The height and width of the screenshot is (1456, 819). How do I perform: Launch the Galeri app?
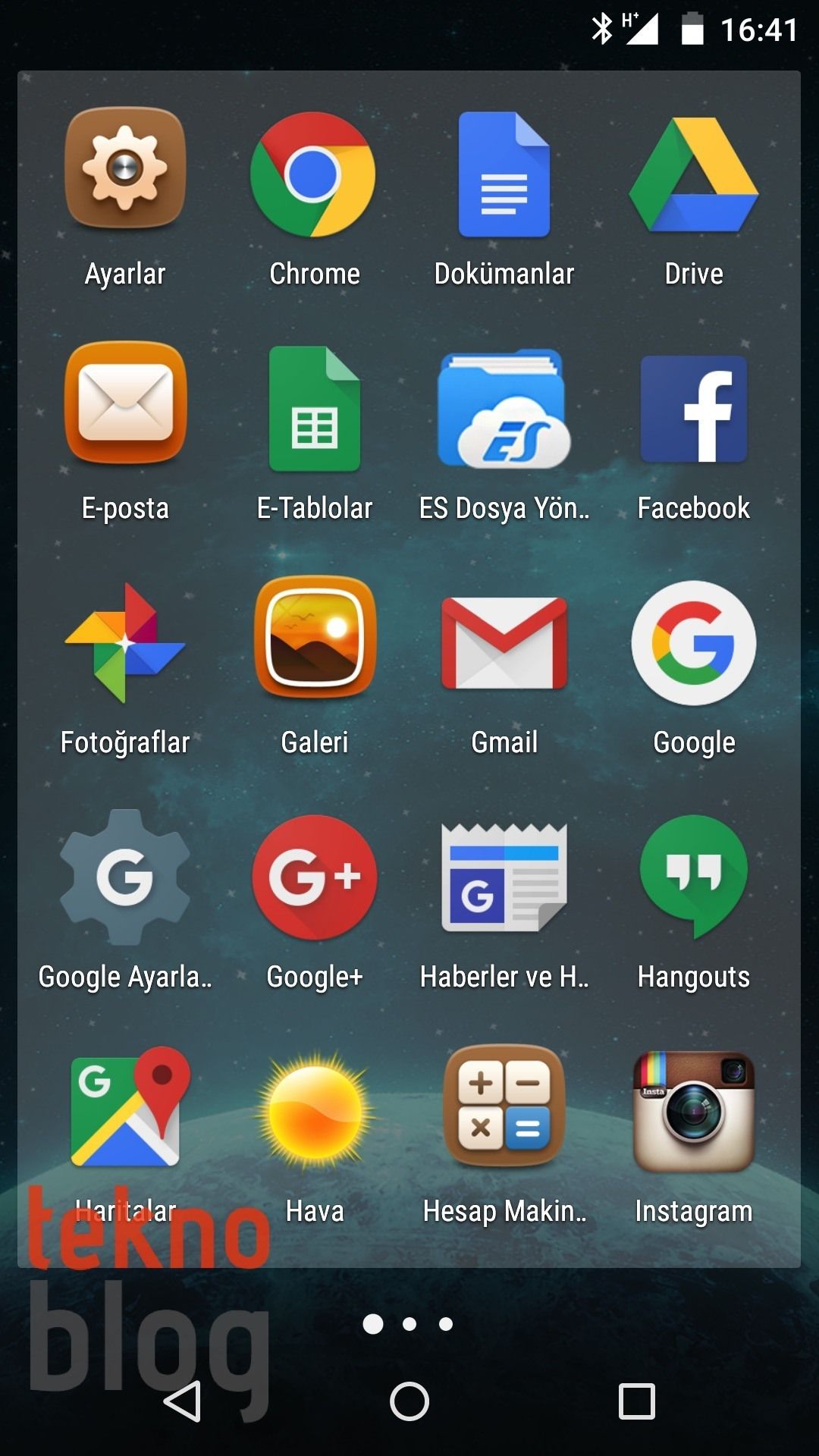315,643
